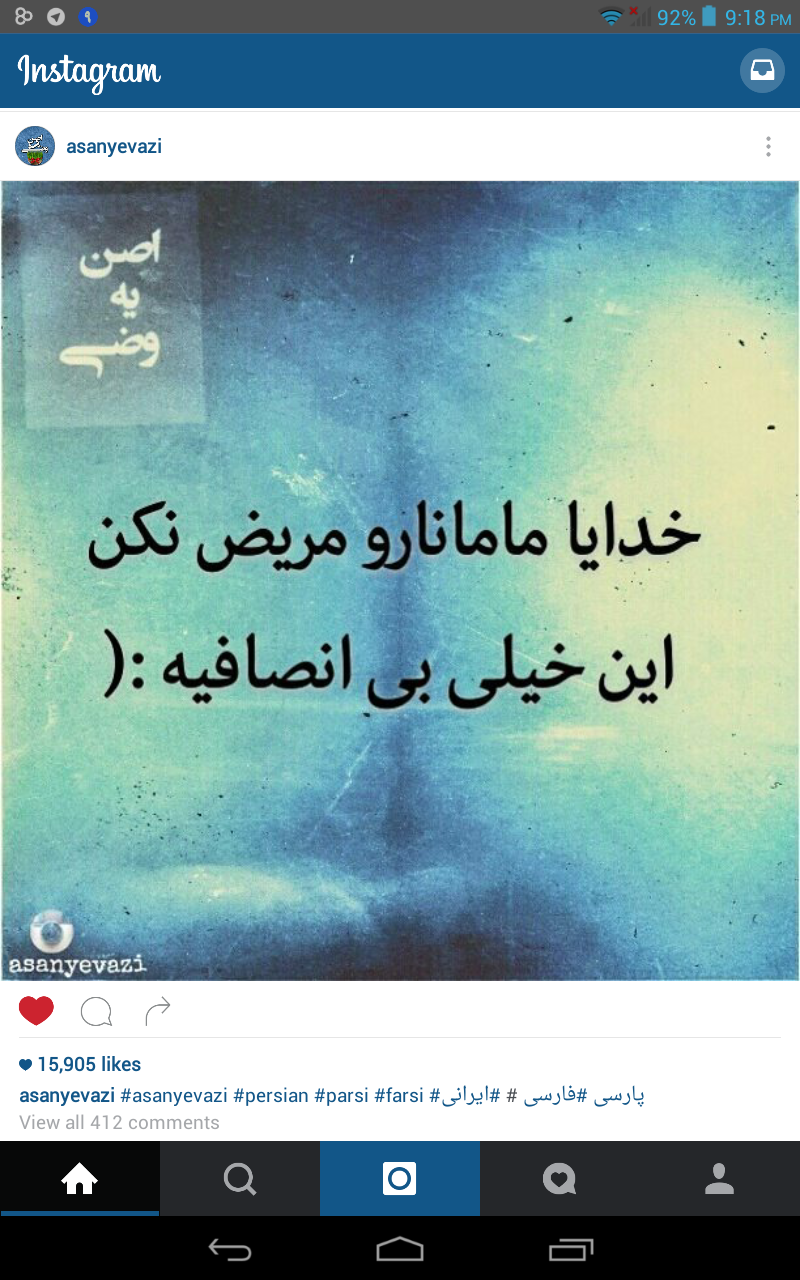View all 412 comments
The image size is (800, 1280).
pyautogui.click(x=119, y=1122)
